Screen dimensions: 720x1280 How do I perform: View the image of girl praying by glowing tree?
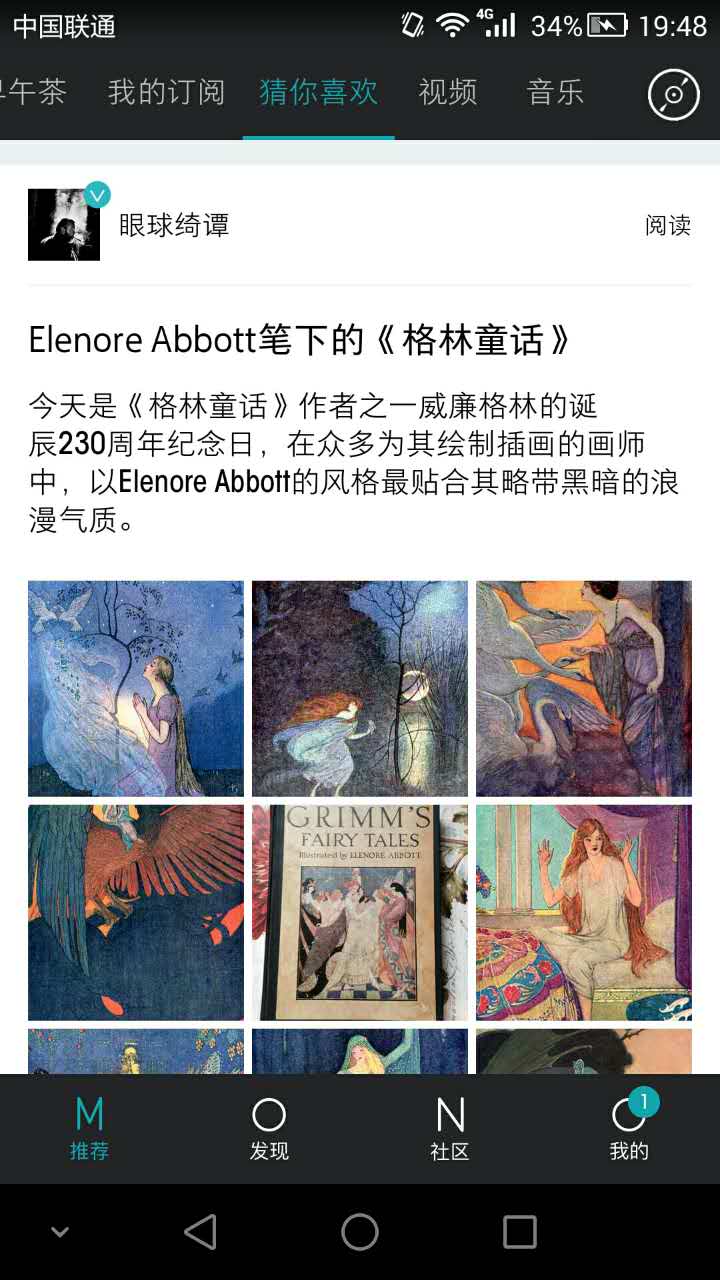click(x=136, y=689)
